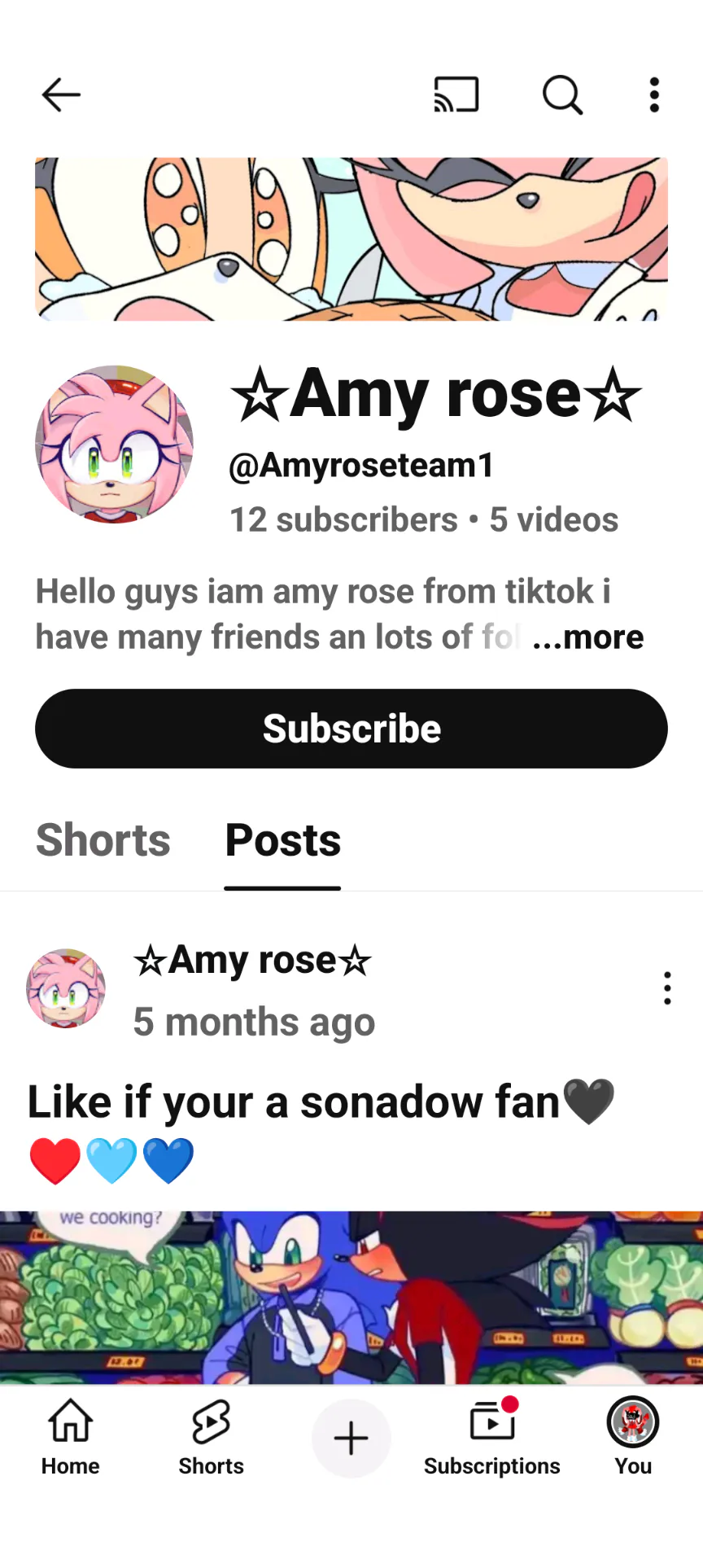Screen dimensions: 703x1568
Task: Switch to the Shorts channel tab
Action: click(103, 840)
